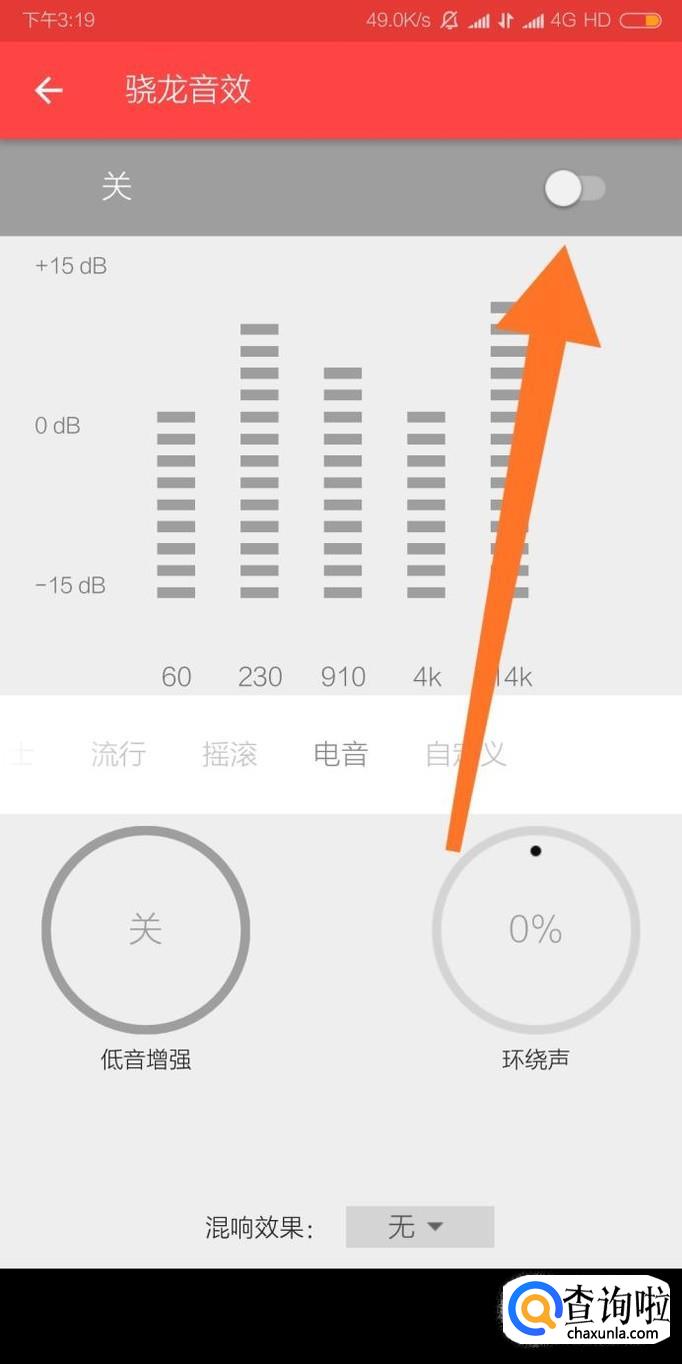Set the 910 Hz equalizer band
This screenshot has height=1364, width=682.
point(343,483)
